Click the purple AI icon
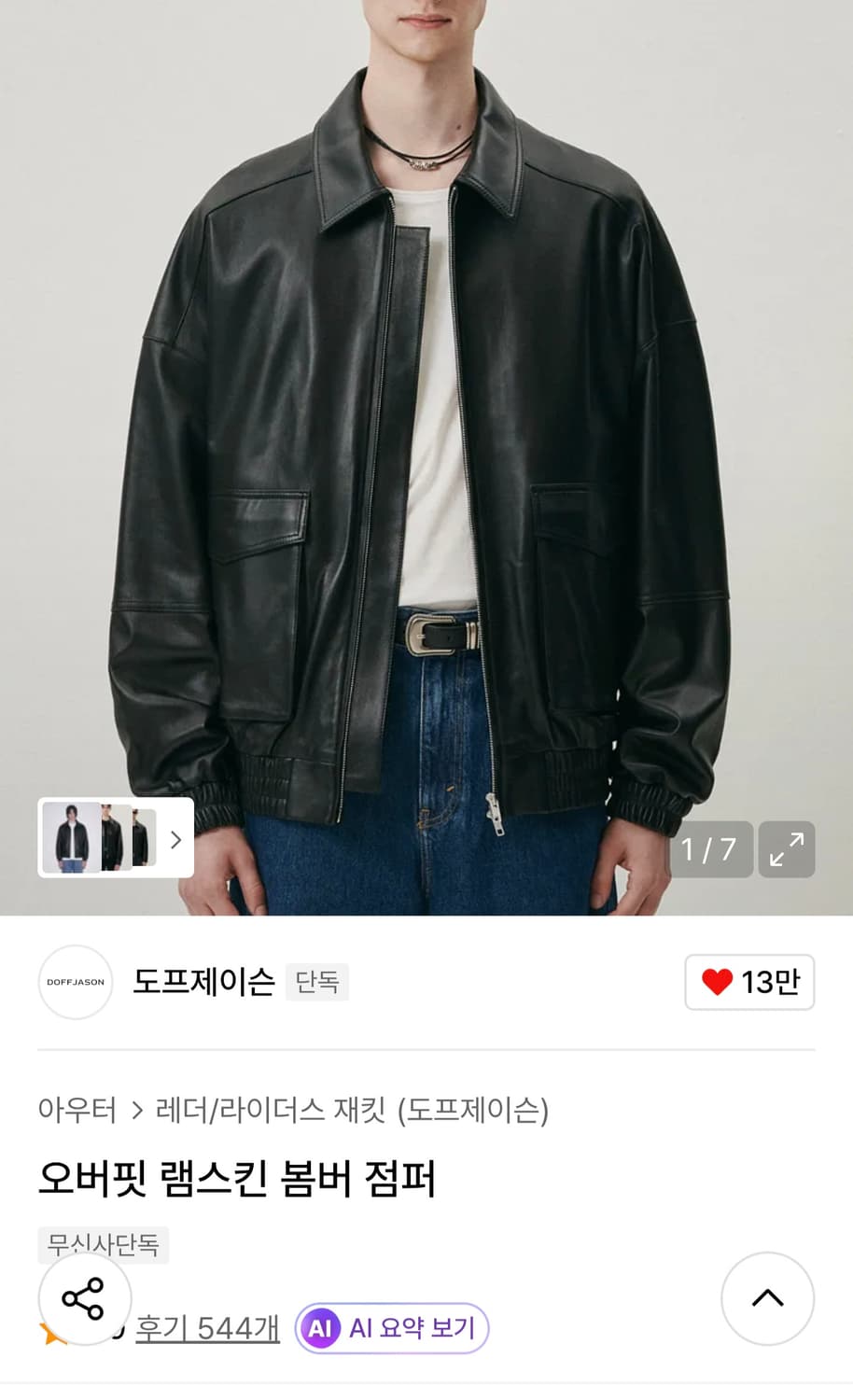 (x=321, y=1328)
